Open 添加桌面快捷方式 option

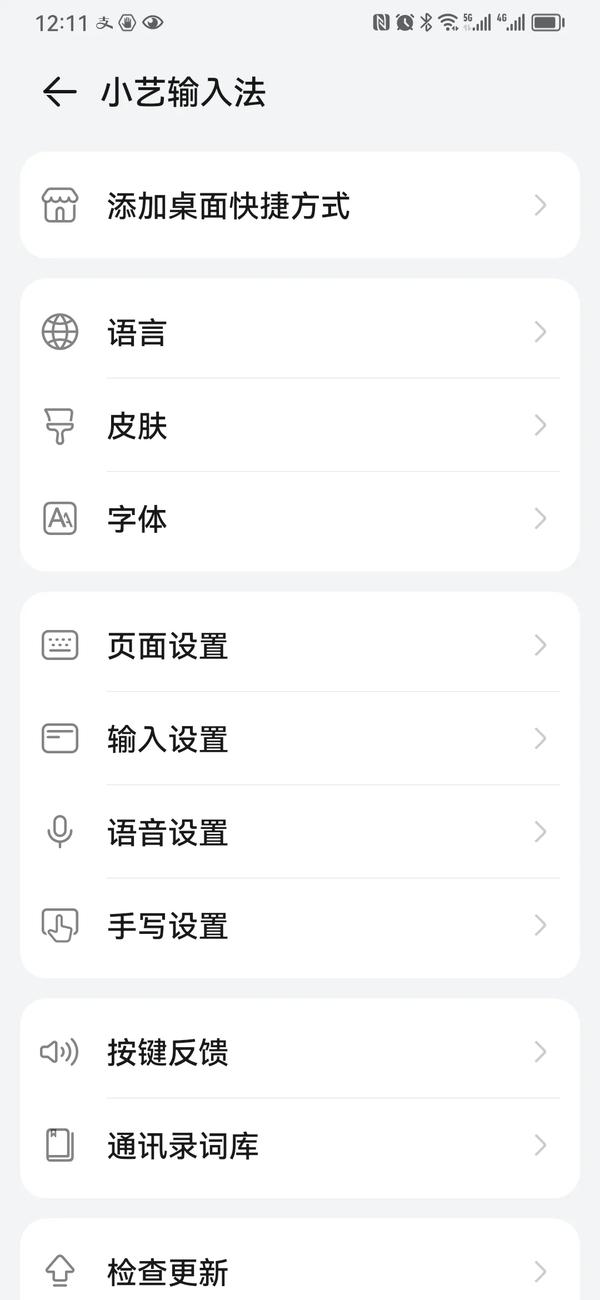[300, 206]
